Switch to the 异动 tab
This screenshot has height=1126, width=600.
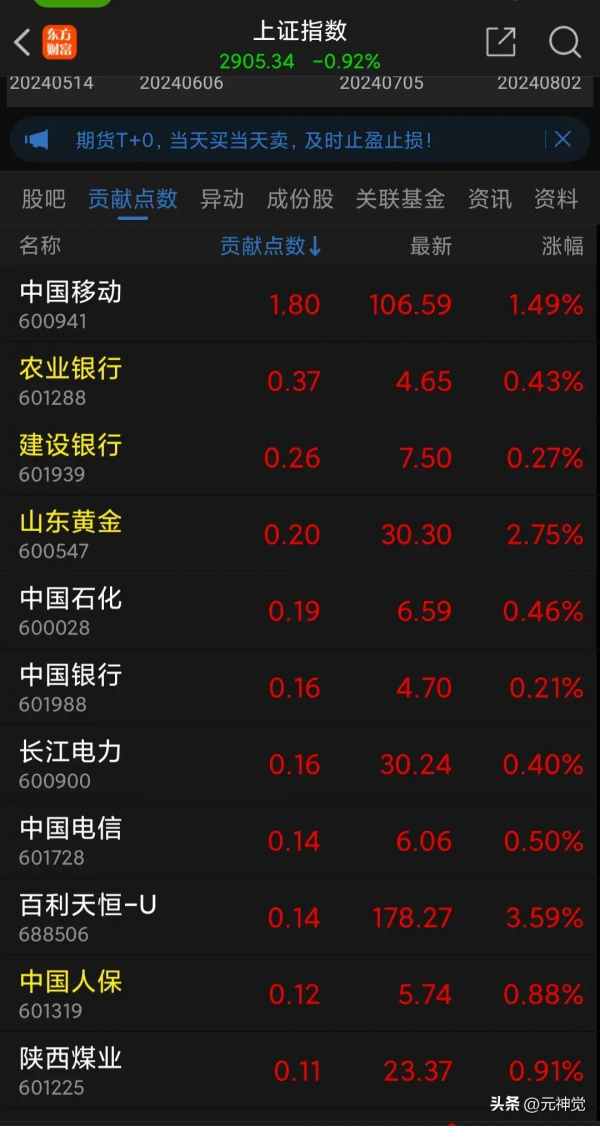222,199
